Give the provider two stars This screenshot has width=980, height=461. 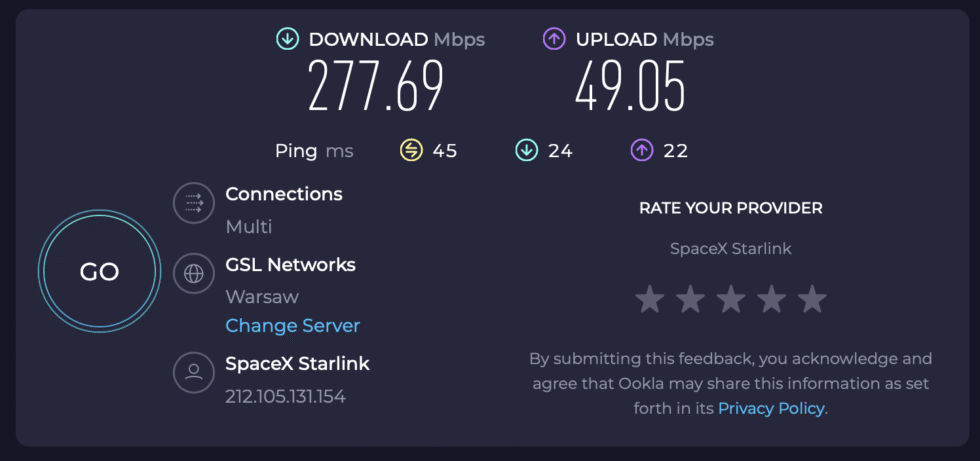point(690,299)
